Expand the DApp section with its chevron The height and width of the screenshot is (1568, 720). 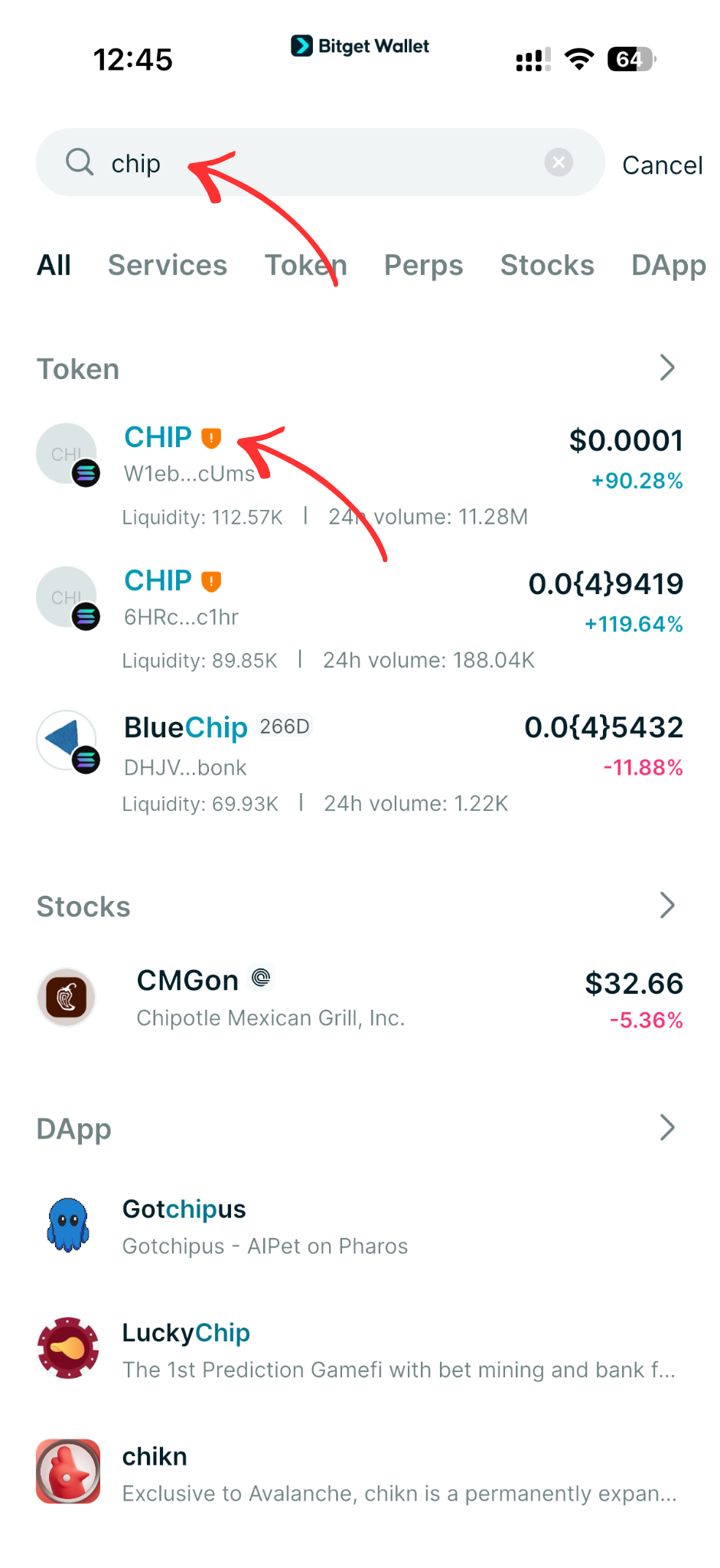[x=666, y=1127]
